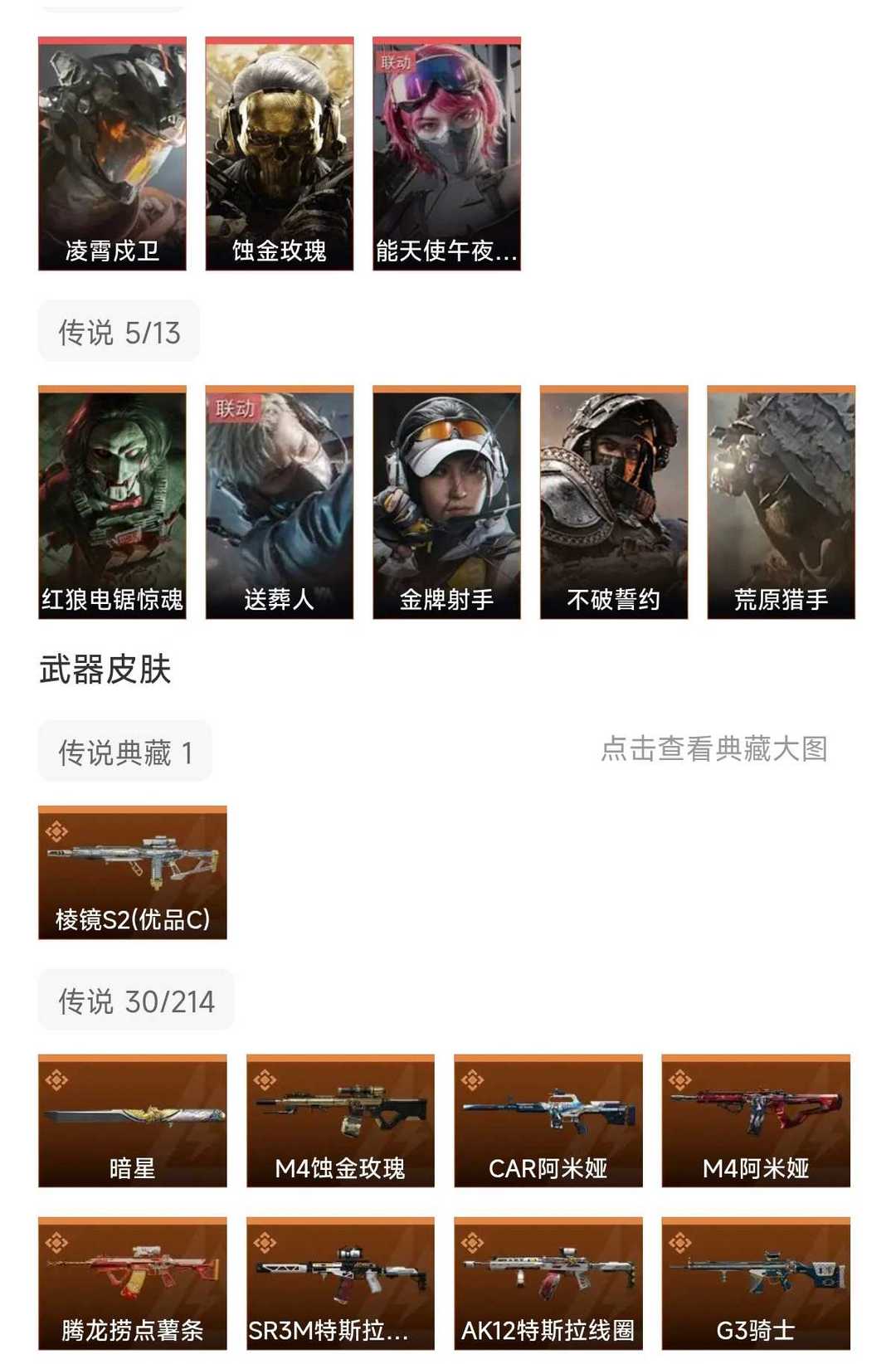Viewport: 896px width, 1364px height.
Task: Open the 棱镜S2(优品C) weapon skin
Action: coord(133,873)
